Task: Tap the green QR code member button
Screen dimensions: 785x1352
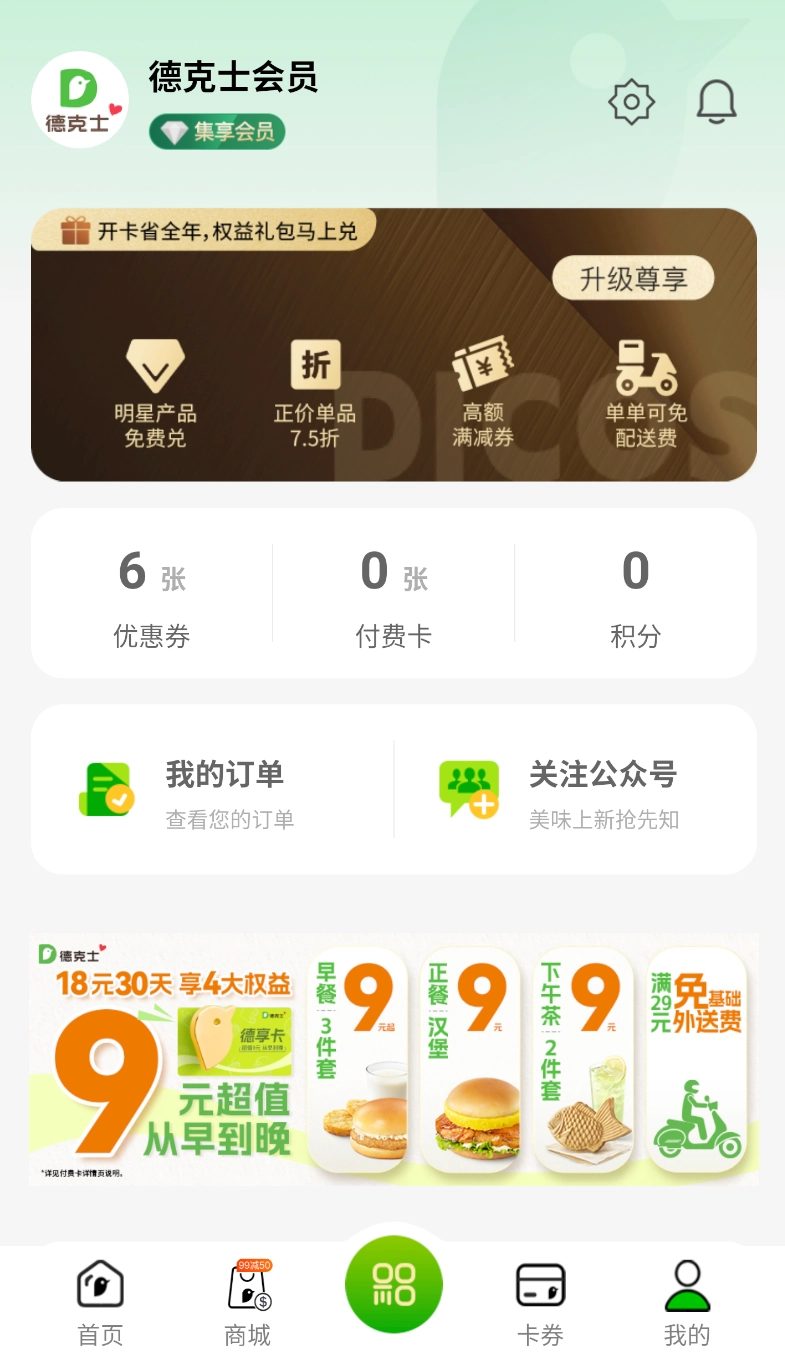Action: tap(393, 1284)
